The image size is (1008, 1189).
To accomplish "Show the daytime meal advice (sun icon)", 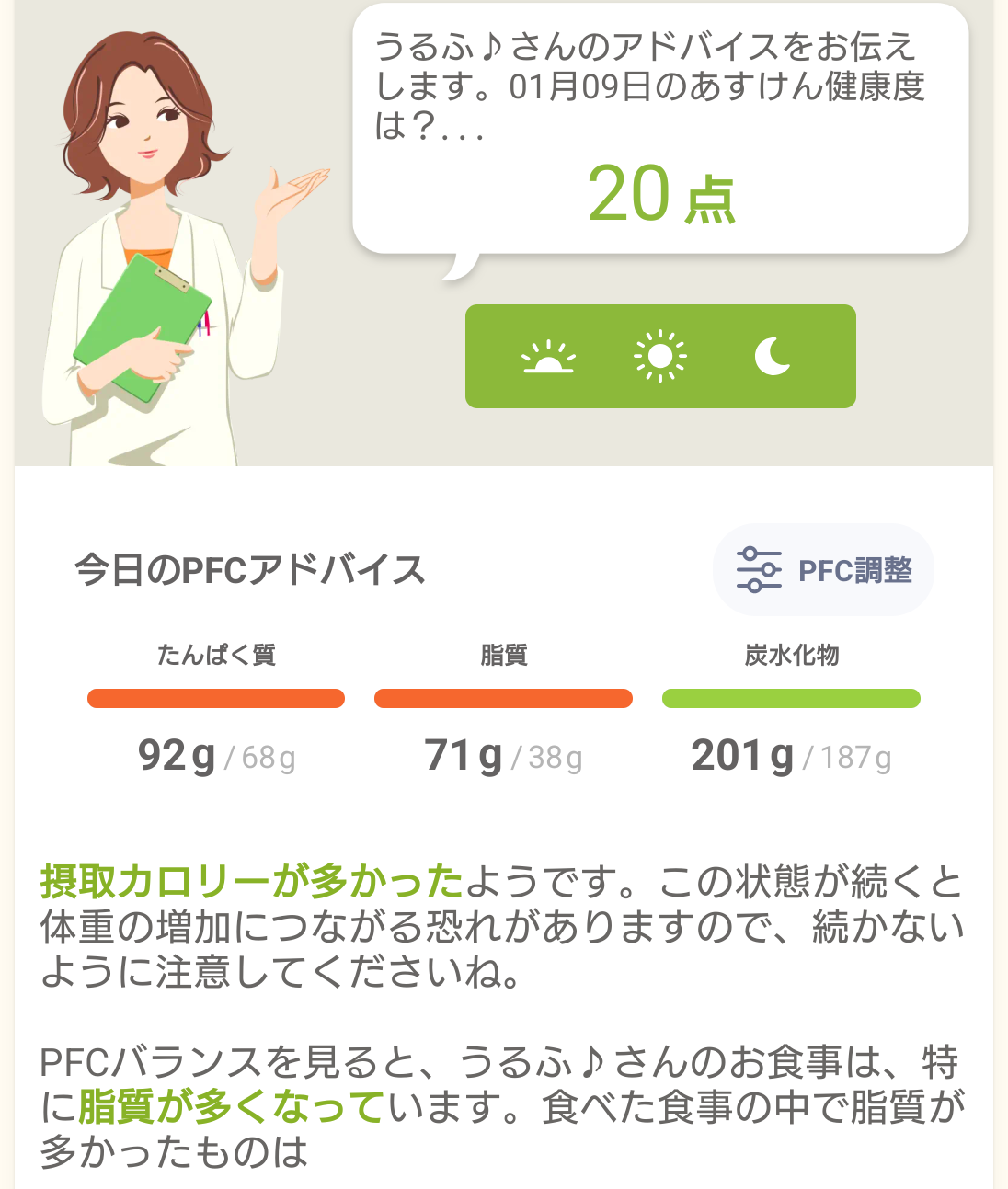I will pos(660,357).
